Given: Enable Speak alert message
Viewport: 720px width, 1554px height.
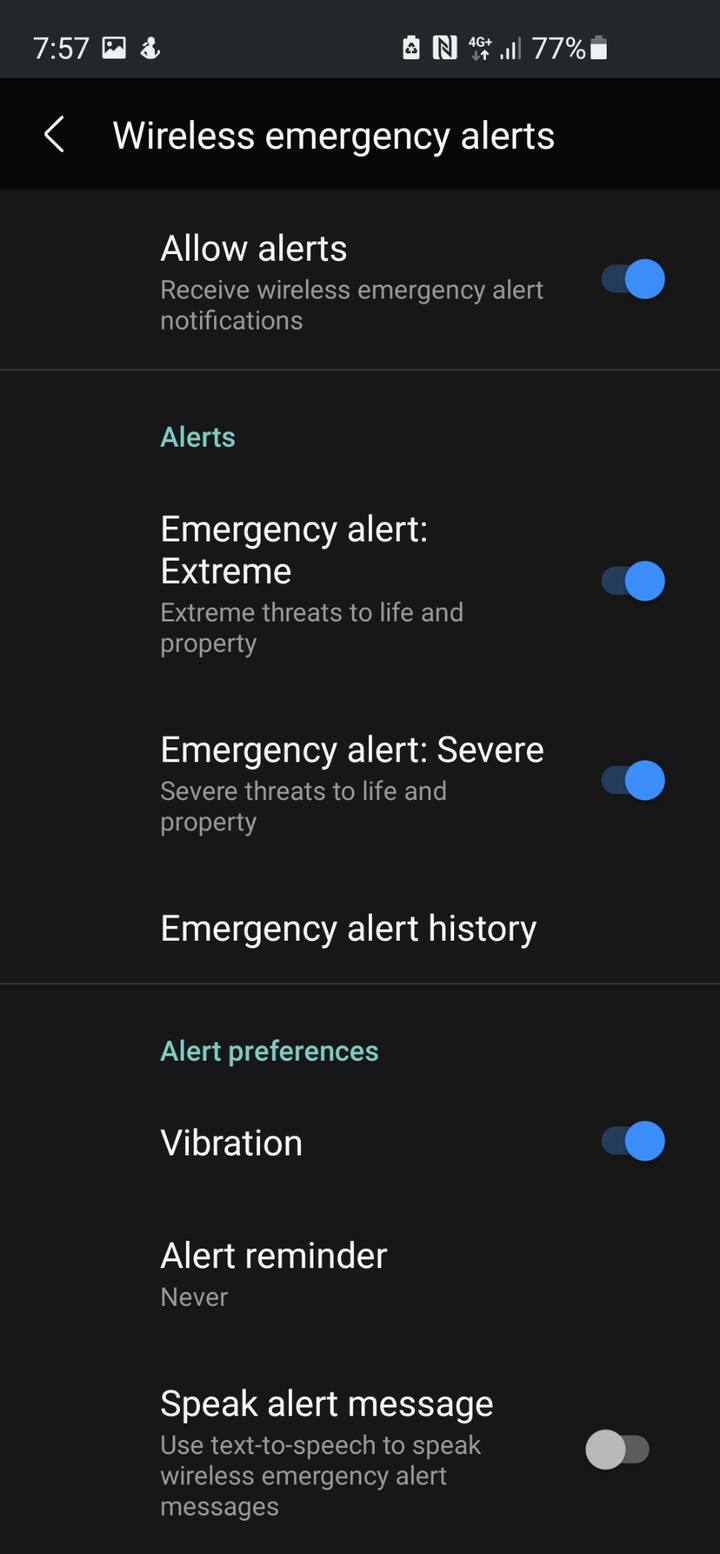Looking at the screenshot, I should click(x=618, y=1449).
